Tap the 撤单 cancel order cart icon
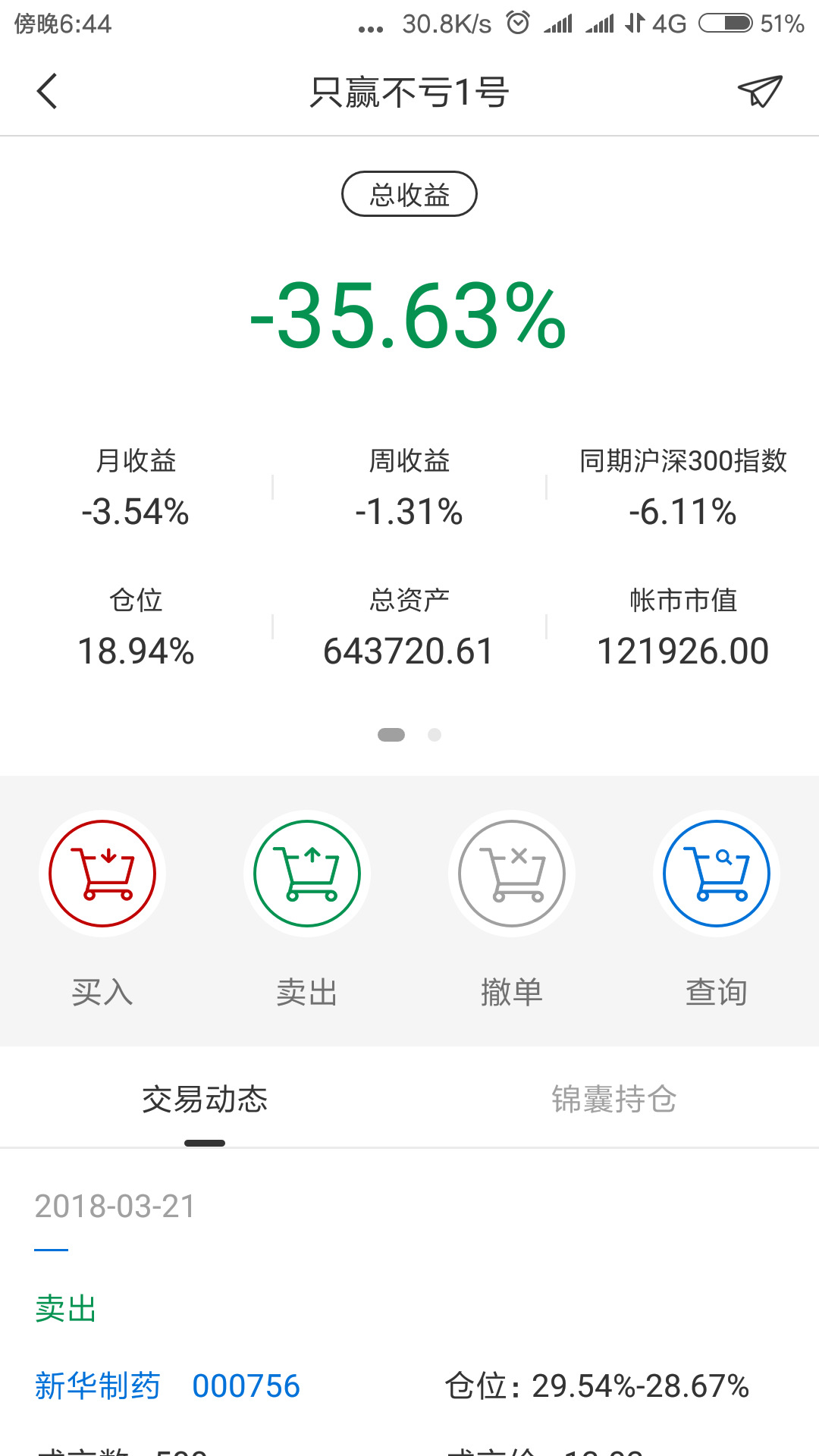Viewport: 819px width, 1456px height. (x=511, y=874)
